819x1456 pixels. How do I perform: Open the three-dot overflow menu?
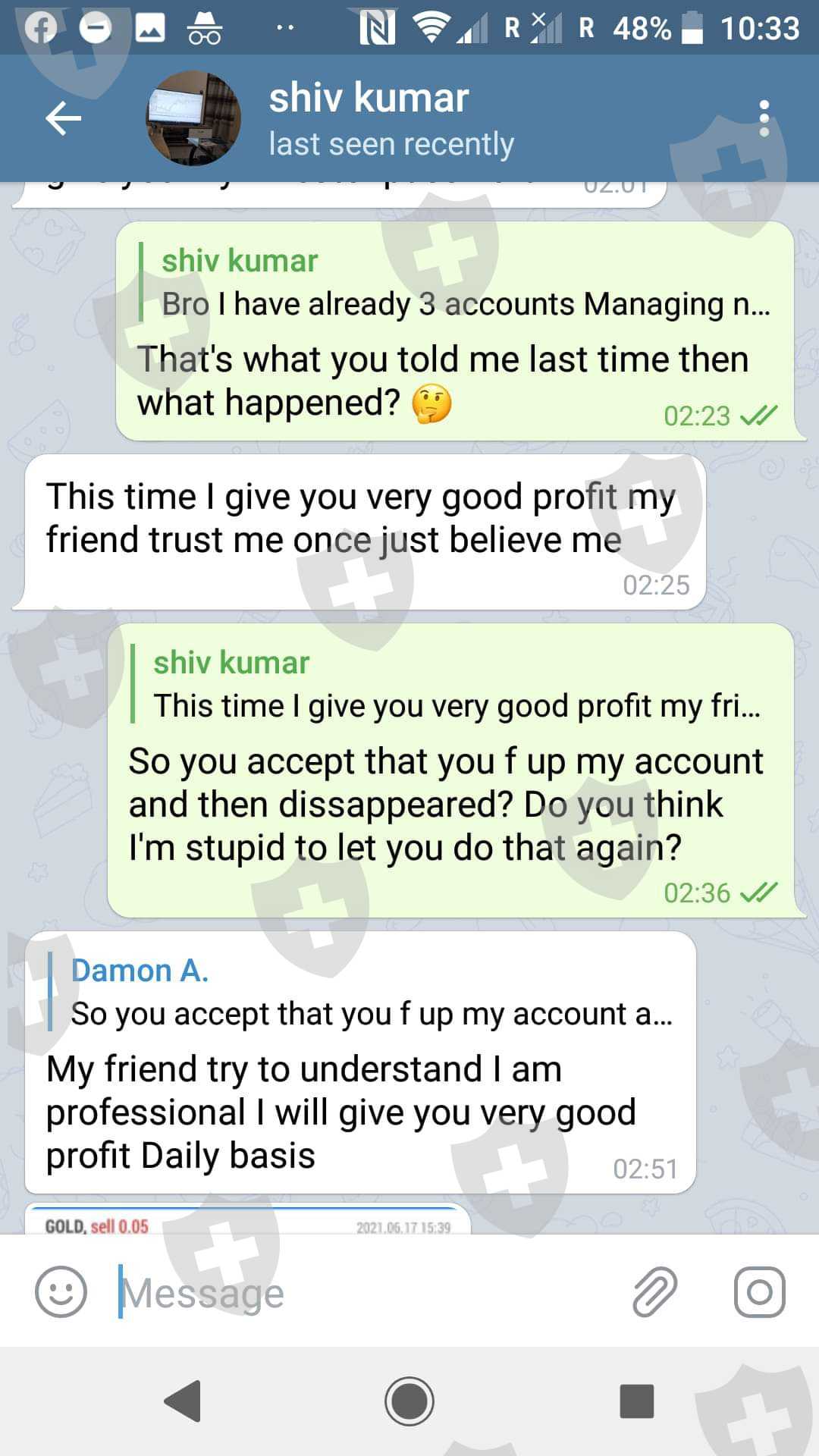(x=764, y=119)
